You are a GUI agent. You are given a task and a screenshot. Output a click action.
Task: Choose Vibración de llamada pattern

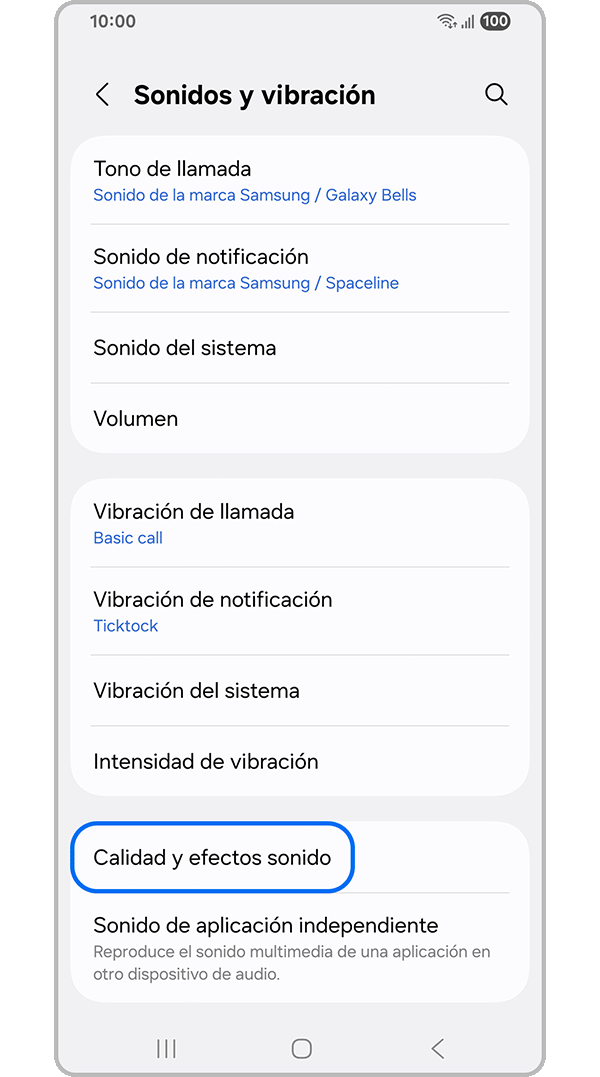(x=299, y=523)
